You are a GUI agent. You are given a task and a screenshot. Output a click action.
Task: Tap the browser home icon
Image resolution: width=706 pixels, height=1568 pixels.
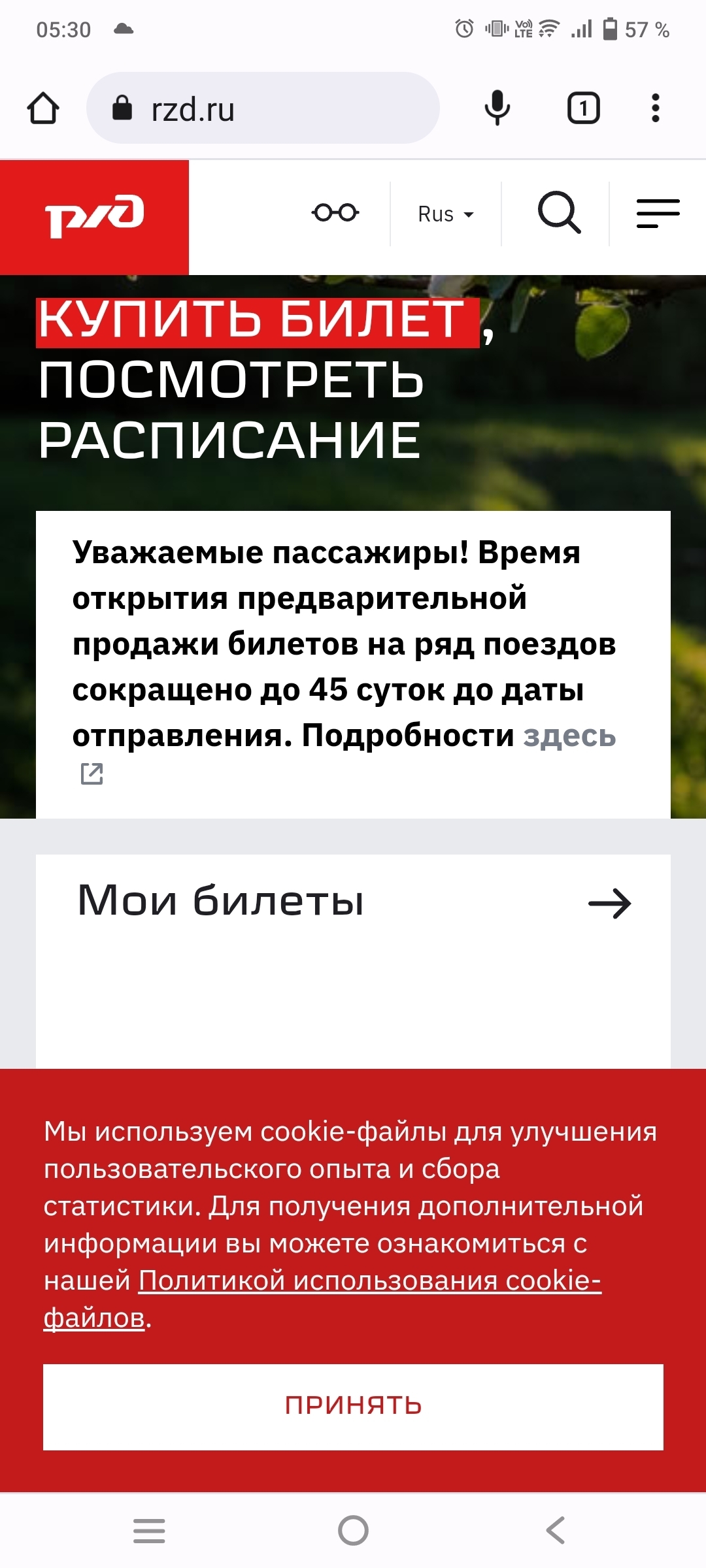43,108
